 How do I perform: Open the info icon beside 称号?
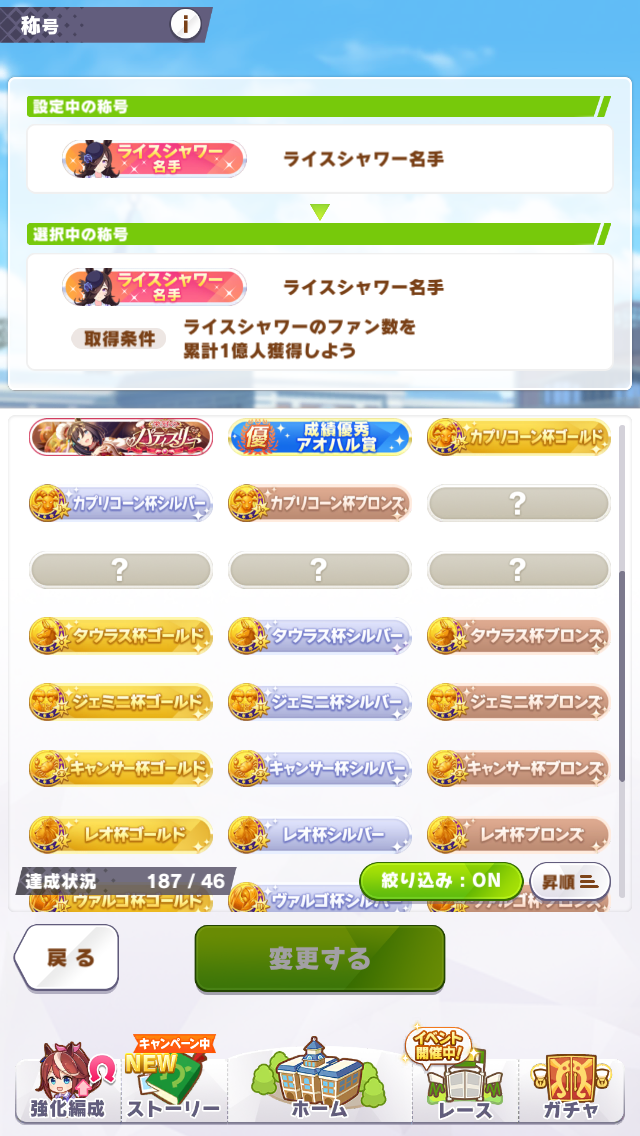coord(185,24)
